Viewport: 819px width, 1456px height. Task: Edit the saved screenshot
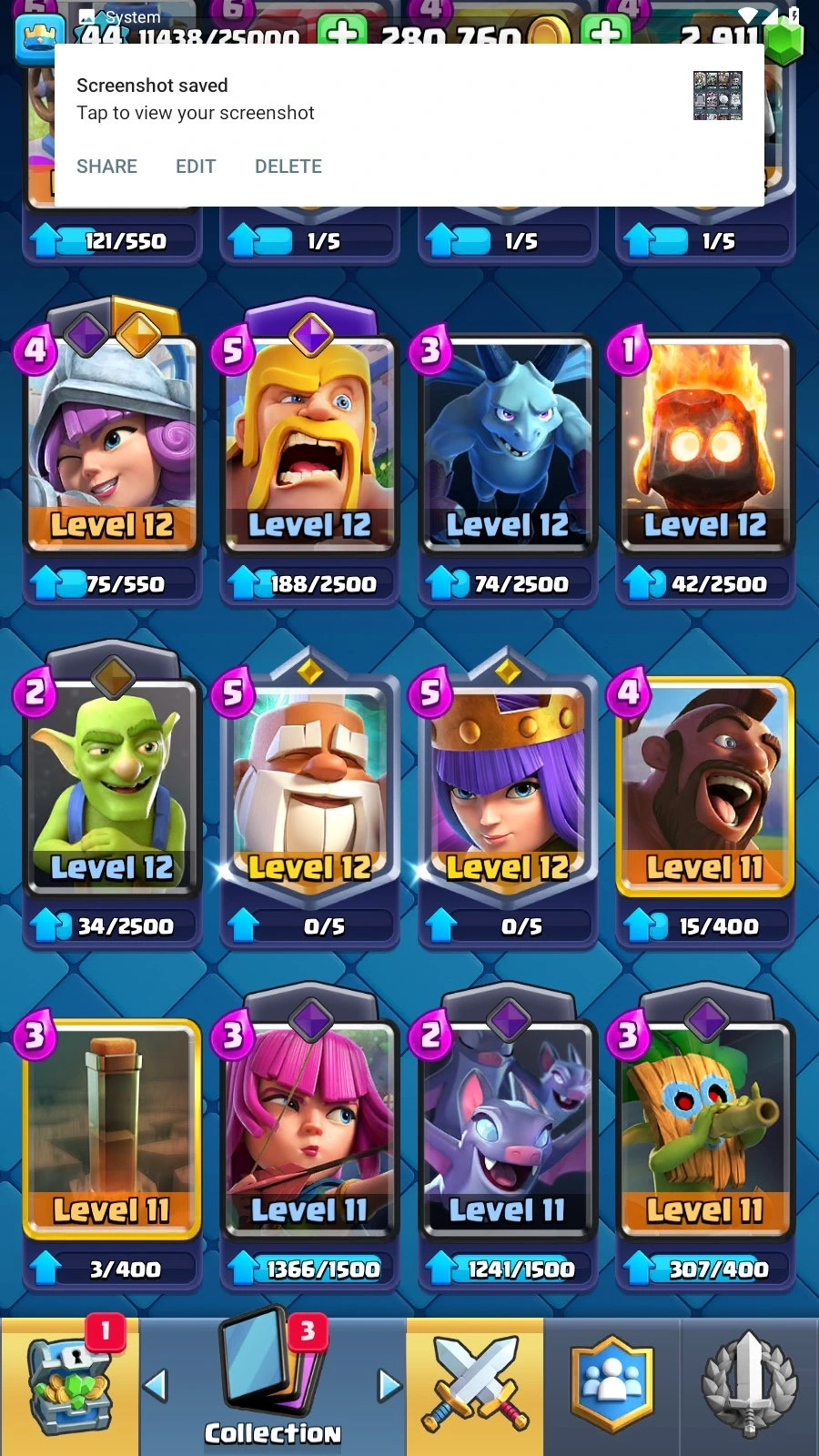point(196,167)
